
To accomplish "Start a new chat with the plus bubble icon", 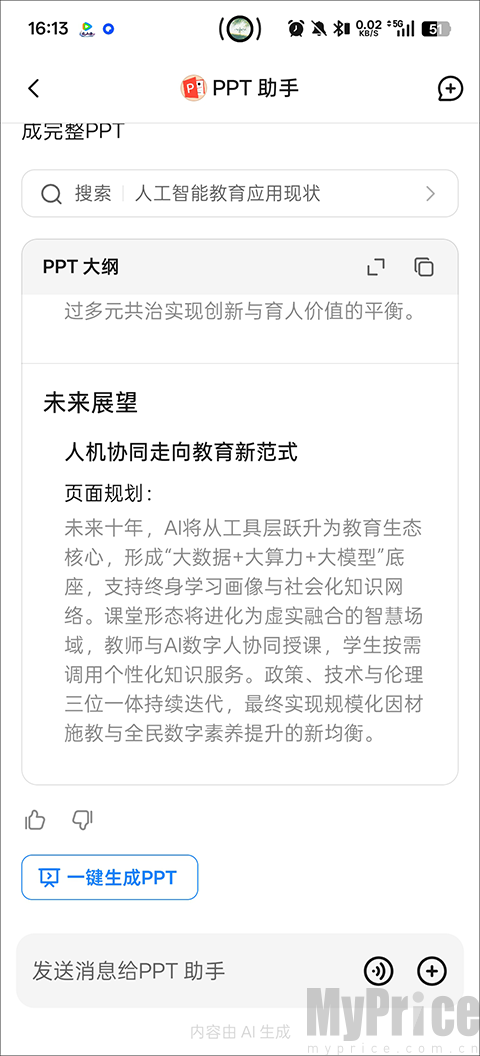I will coord(450,88).
